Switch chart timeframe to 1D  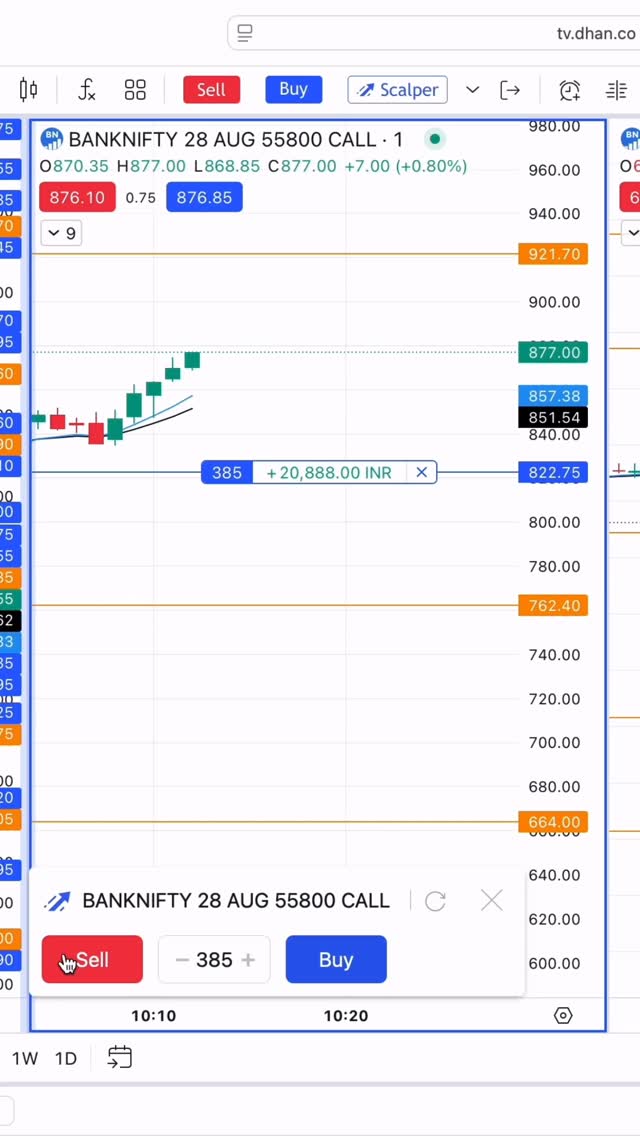(x=66, y=1058)
